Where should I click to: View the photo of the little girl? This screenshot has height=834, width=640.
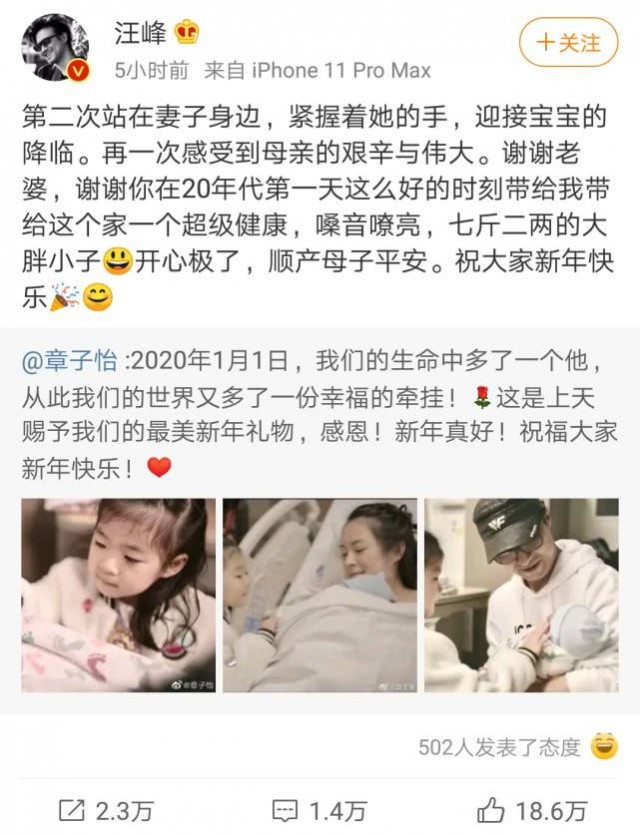[x=118, y=596]
